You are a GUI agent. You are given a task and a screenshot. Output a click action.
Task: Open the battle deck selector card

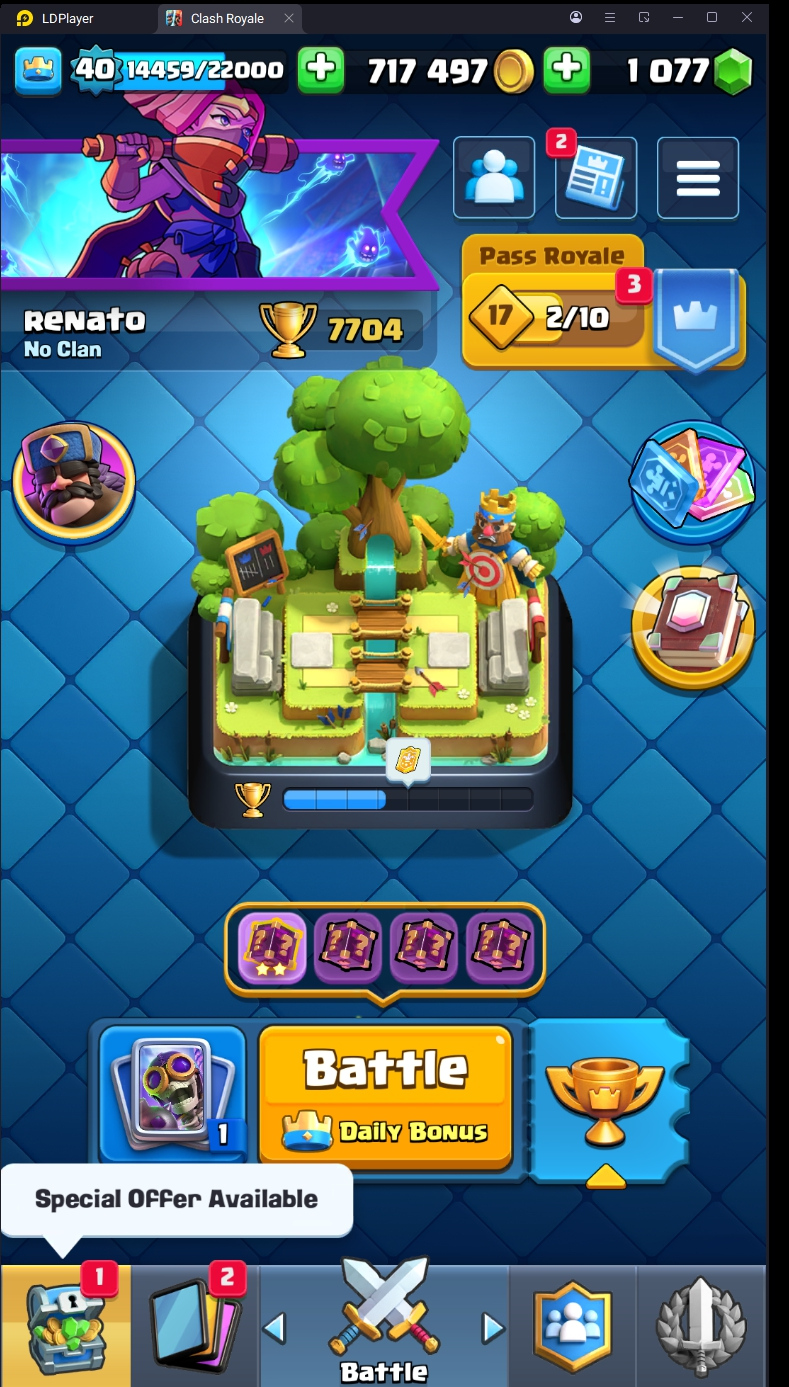(x=172, y=1093)
